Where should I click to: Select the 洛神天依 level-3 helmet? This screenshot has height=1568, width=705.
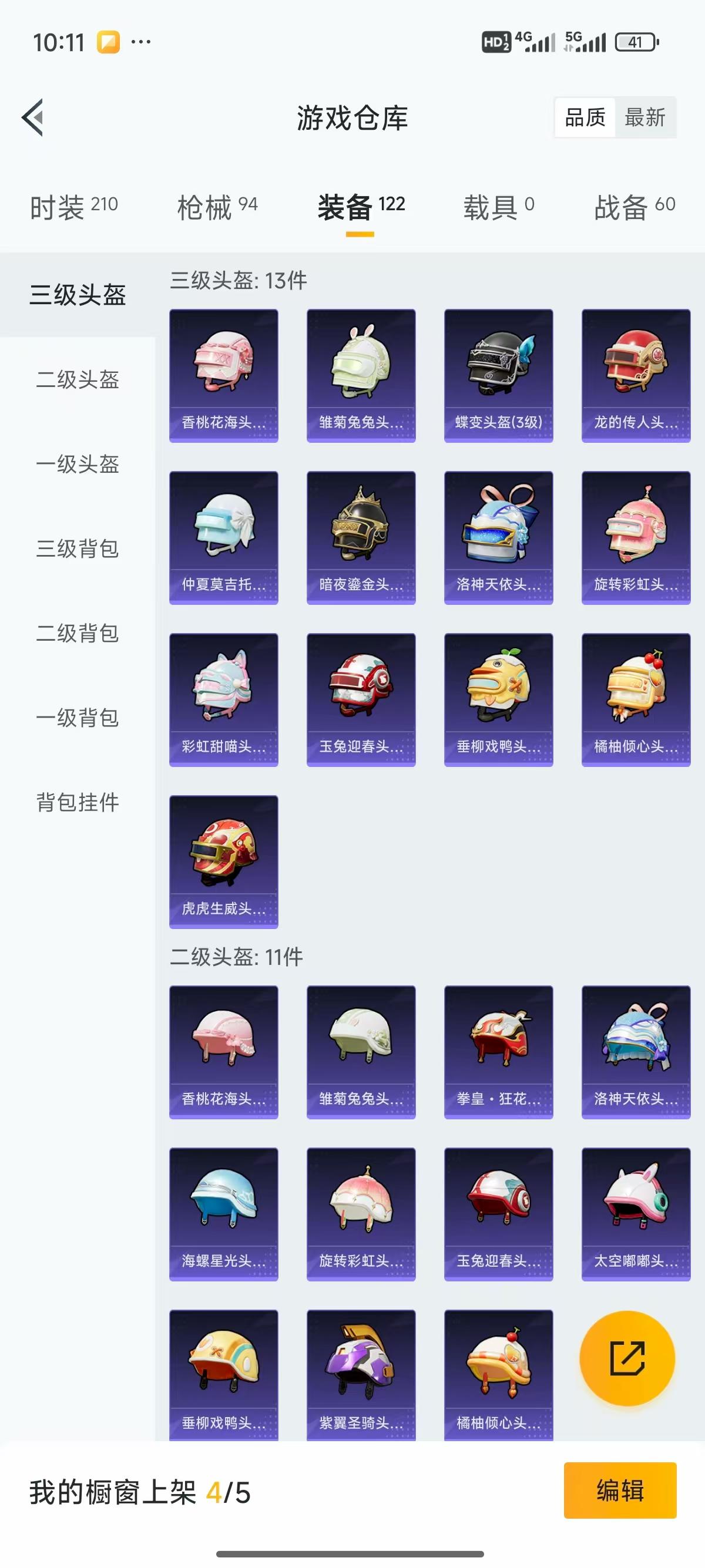[x=498, y=537]
